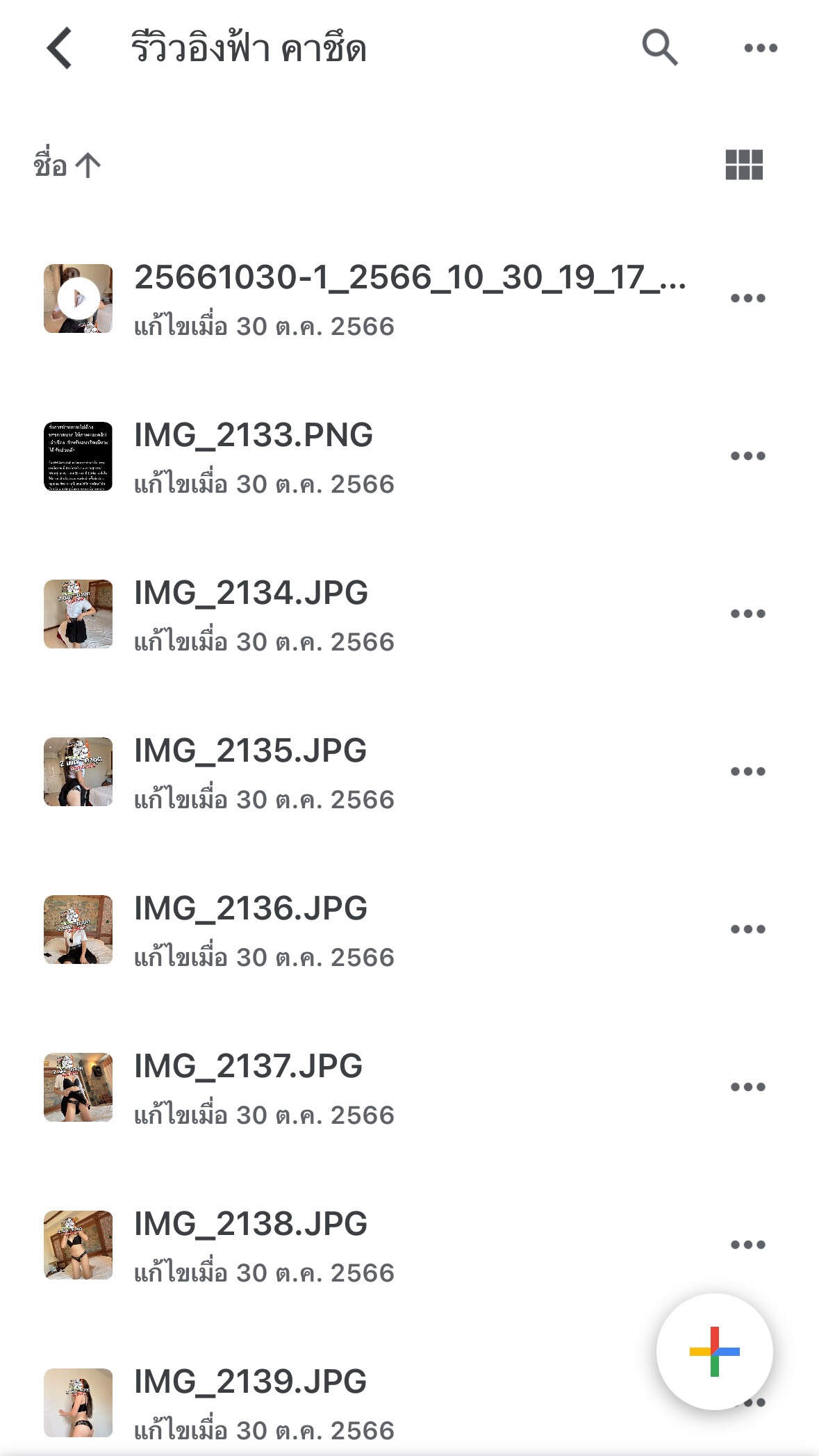Change the sort order by name

coord(67,165)
